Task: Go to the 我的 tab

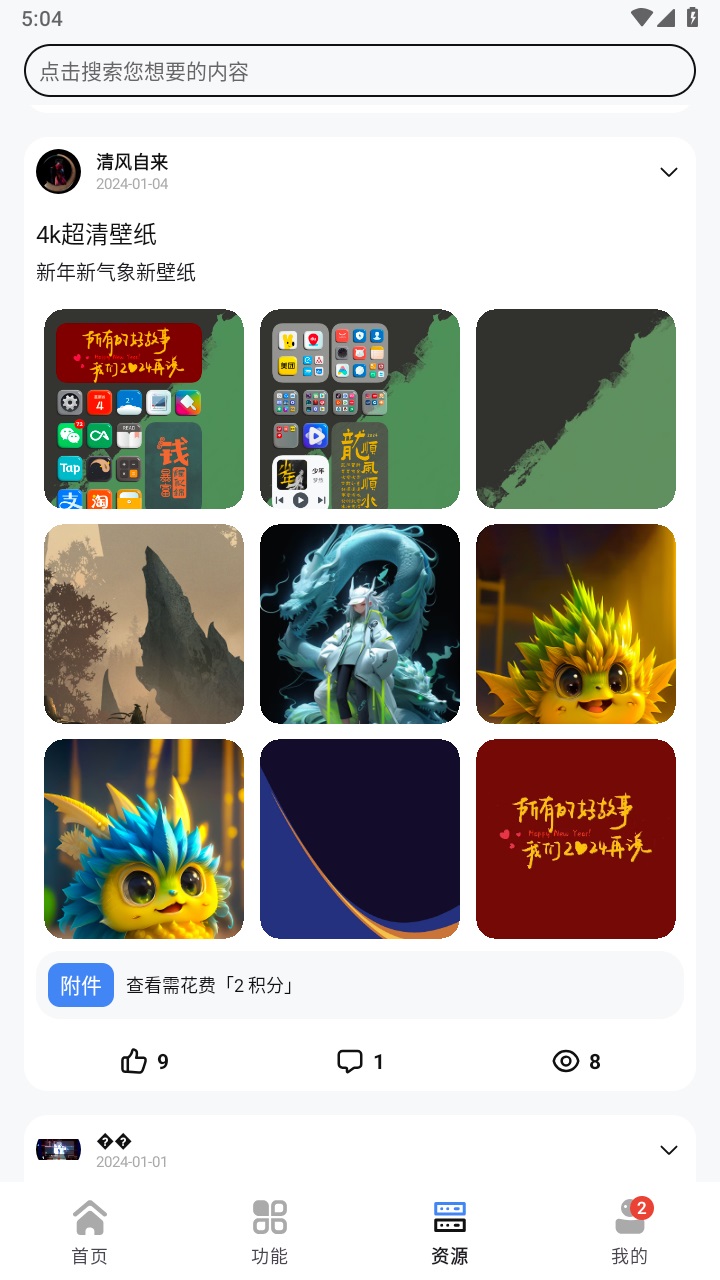Action: click(x=630, y=1232)
